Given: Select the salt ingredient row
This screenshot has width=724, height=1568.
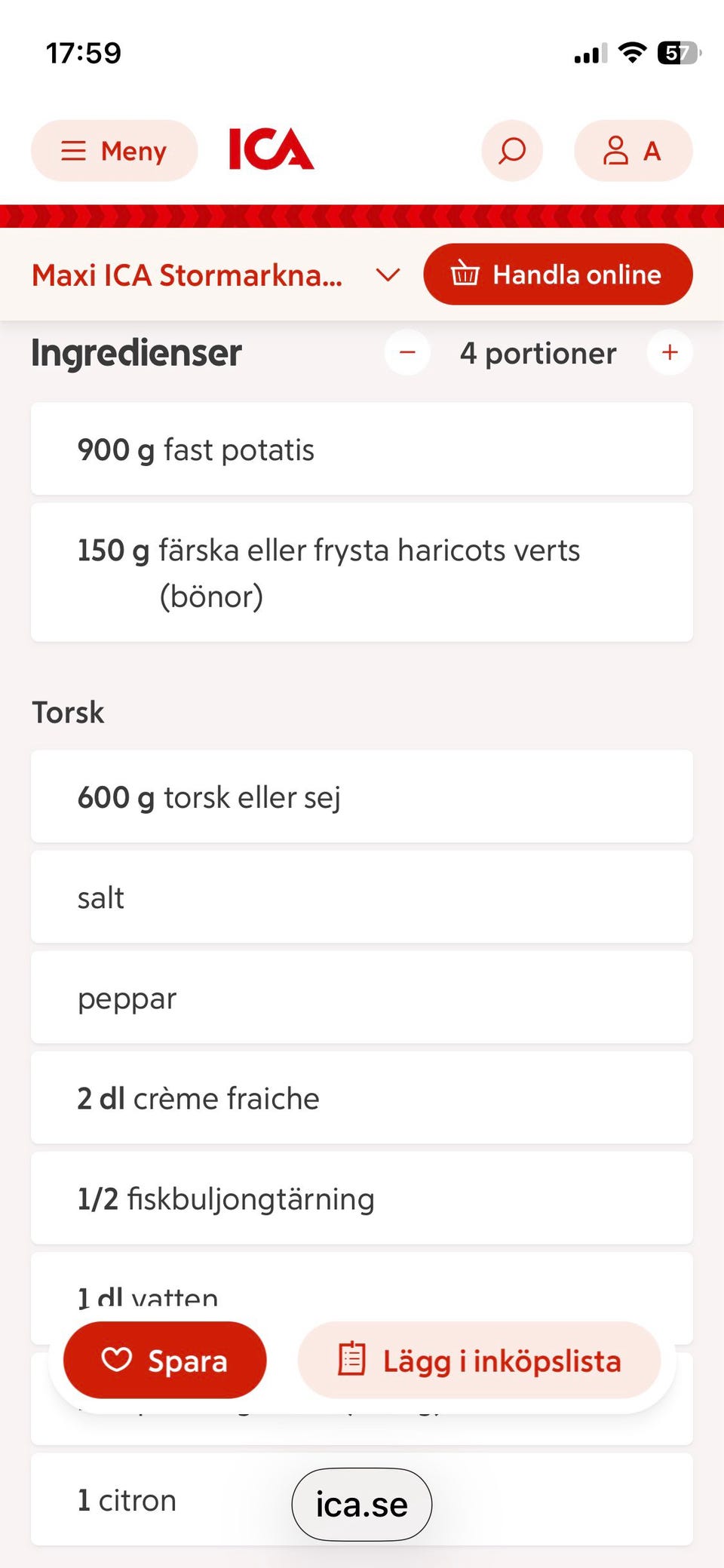Looking at the screenshot, I should click(x=362, y=897).
